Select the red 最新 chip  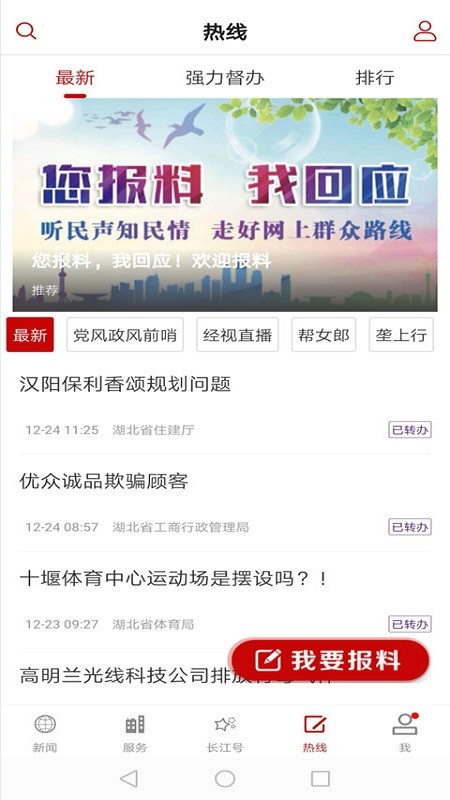(30, 335)
